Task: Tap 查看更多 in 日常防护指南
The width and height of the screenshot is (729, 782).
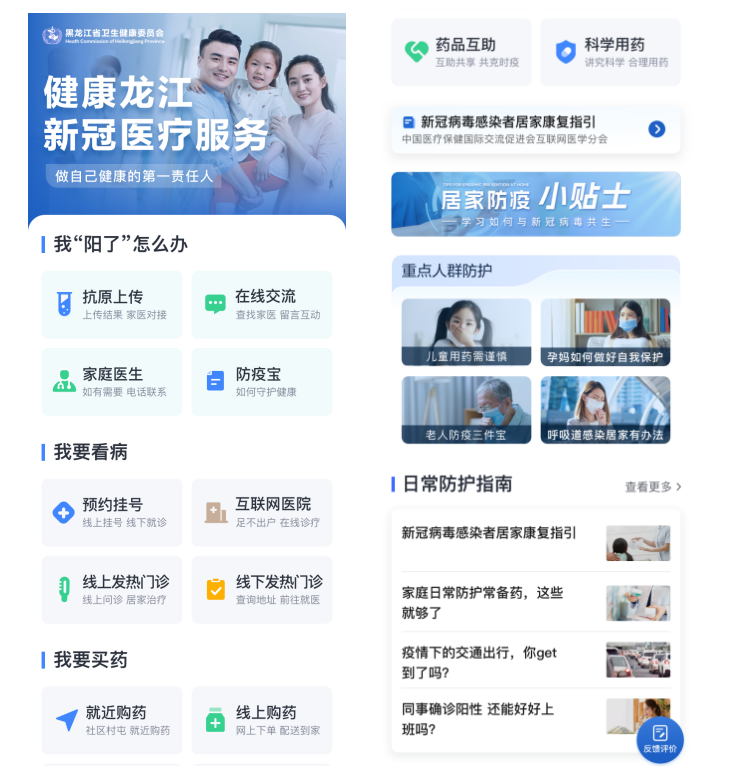Action: coord(652,487)
